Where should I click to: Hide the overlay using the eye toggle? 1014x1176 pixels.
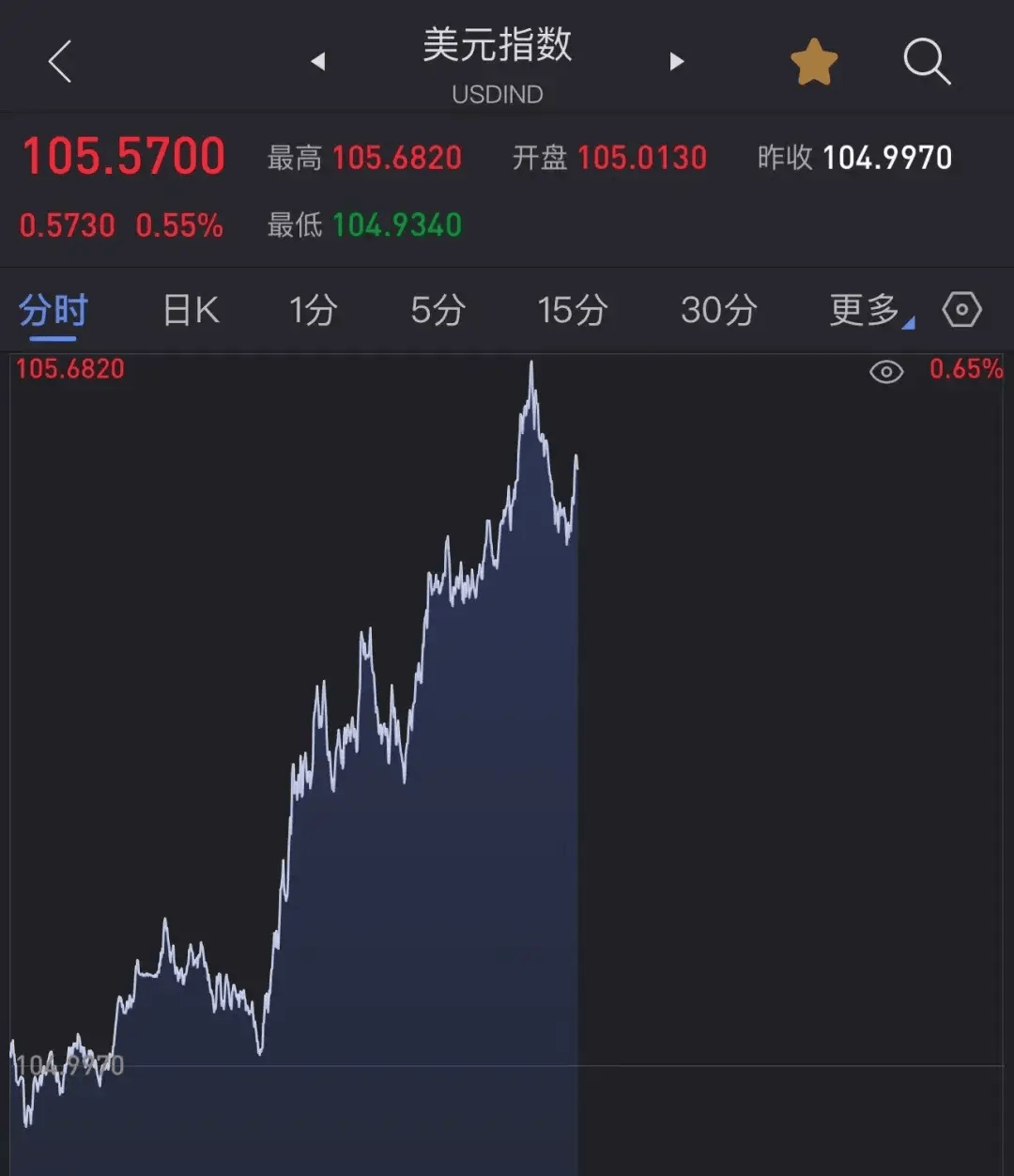tap(886, 372)
